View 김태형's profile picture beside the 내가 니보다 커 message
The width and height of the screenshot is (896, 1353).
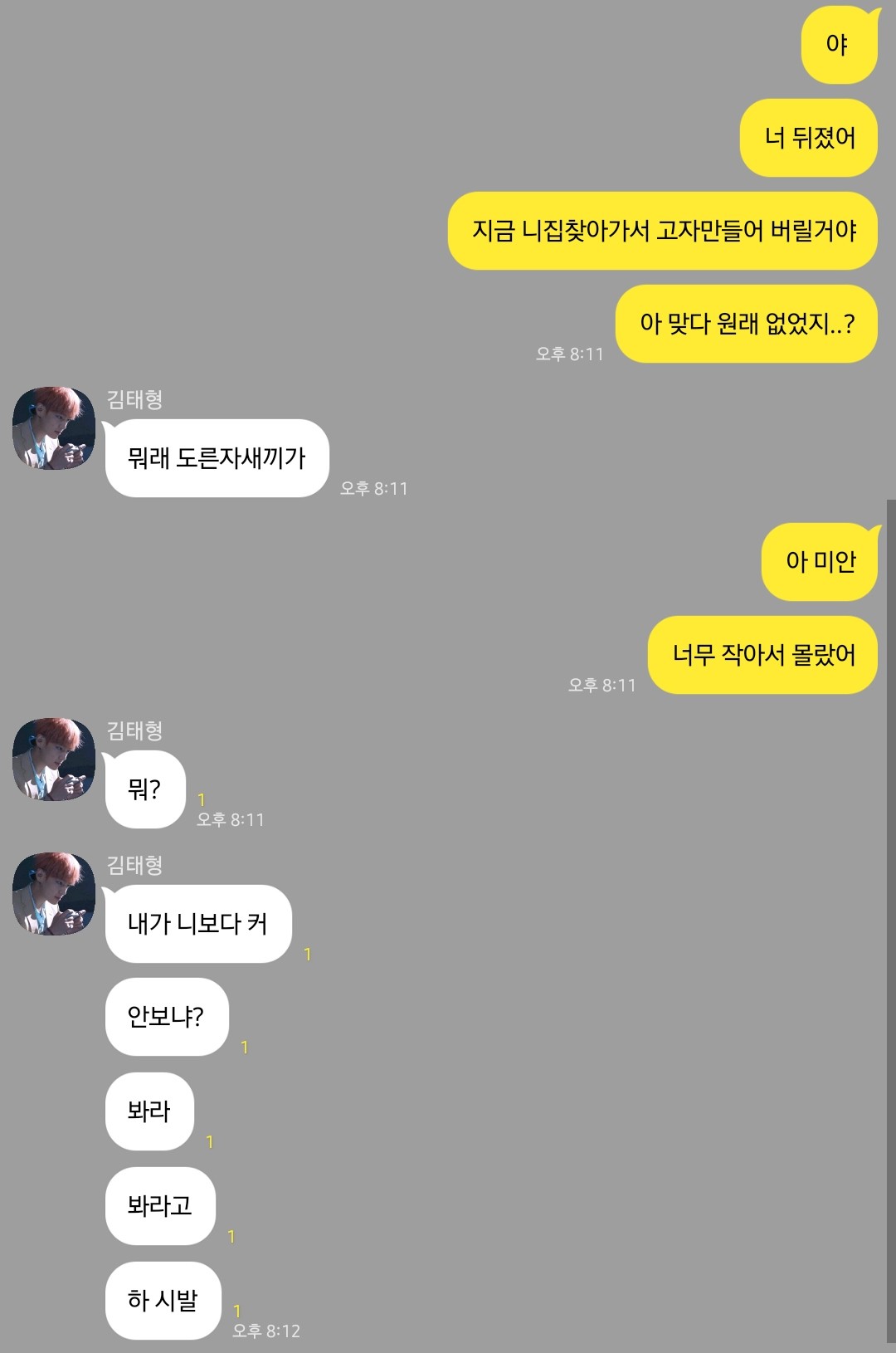click(54, 894)
